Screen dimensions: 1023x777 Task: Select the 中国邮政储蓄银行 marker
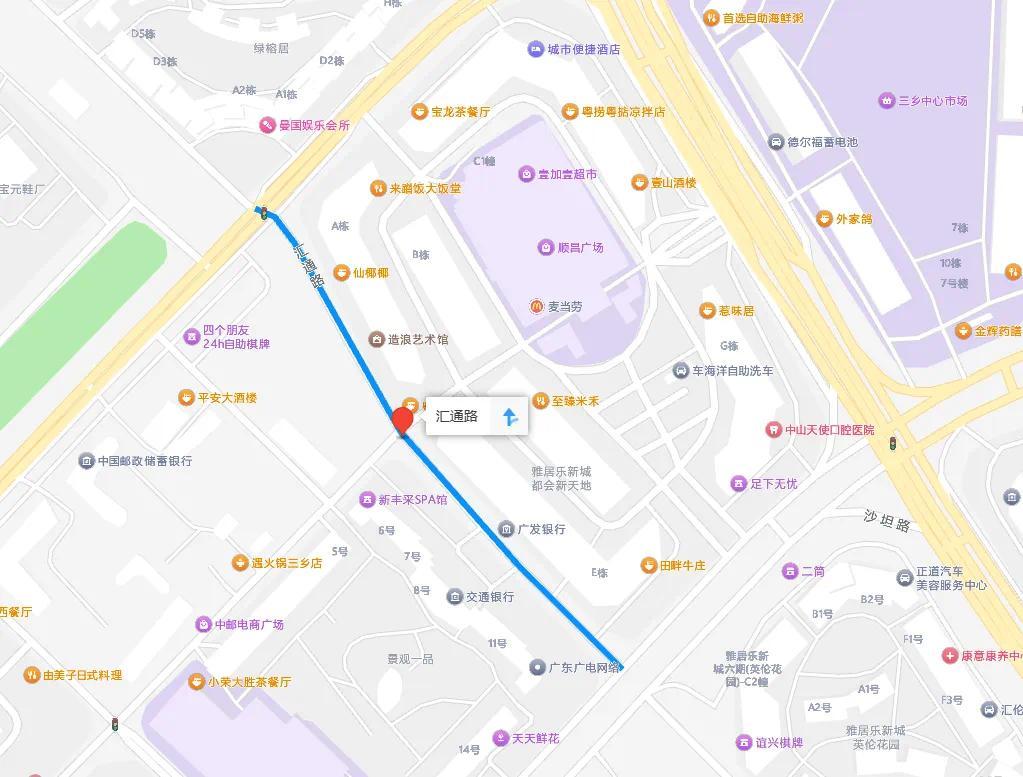pos(86,461)
